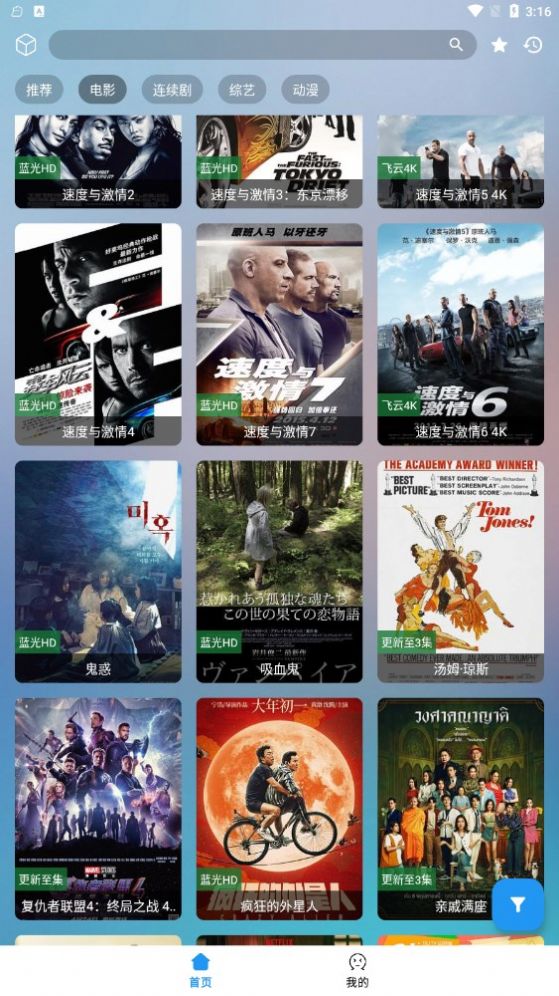Select the 连续剧 tab
Screen dimensions: 559x996
coord(172,90)
